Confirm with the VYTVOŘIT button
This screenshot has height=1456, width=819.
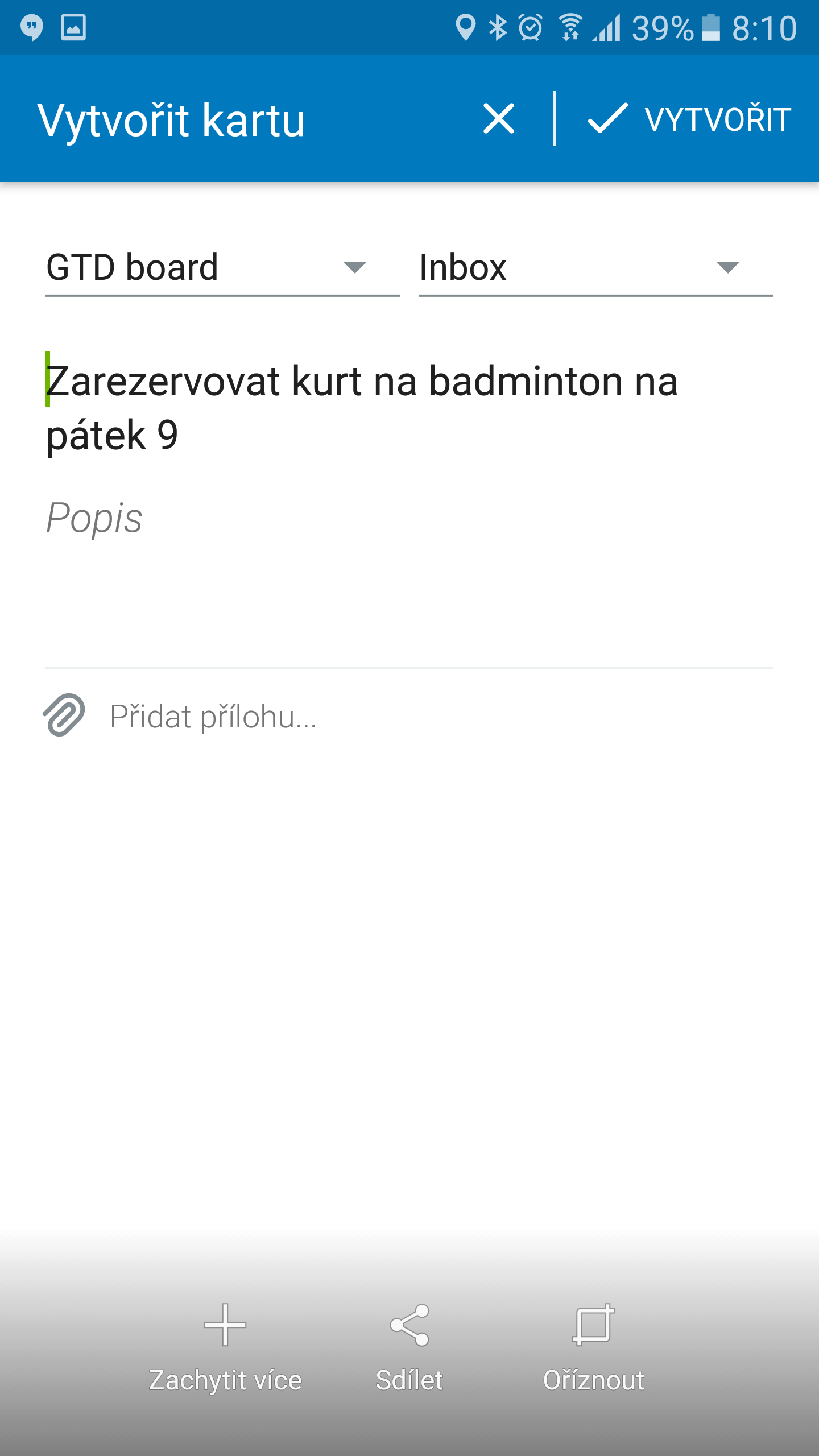click(x=689, y=119)
